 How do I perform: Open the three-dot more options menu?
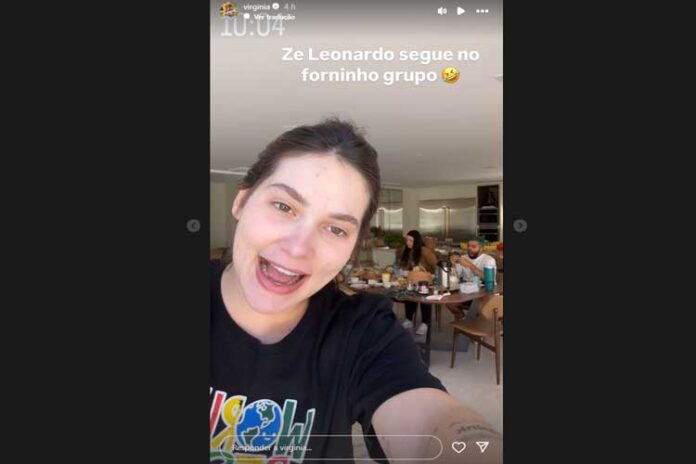[483, 11]
